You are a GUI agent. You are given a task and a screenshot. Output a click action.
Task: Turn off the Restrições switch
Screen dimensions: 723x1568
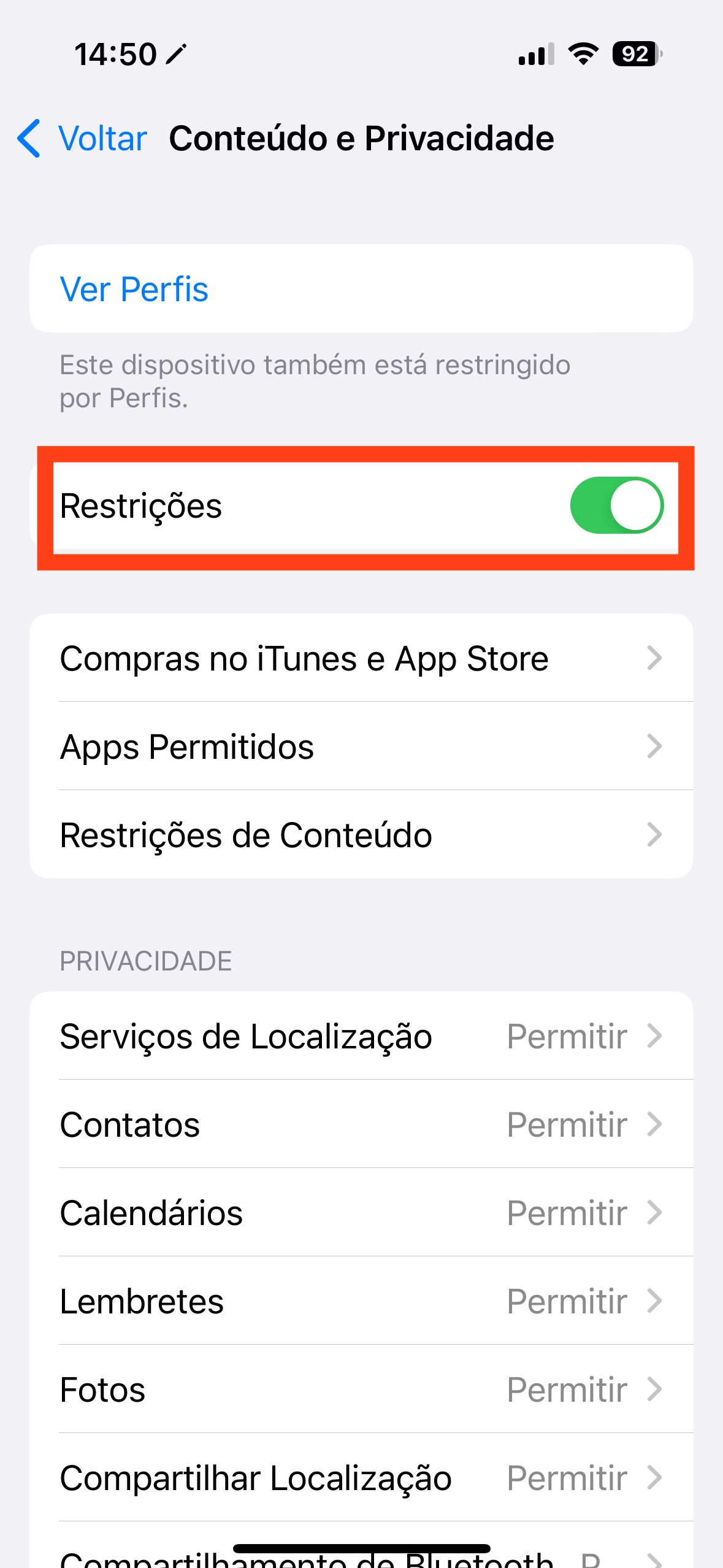tap(616, 505)
